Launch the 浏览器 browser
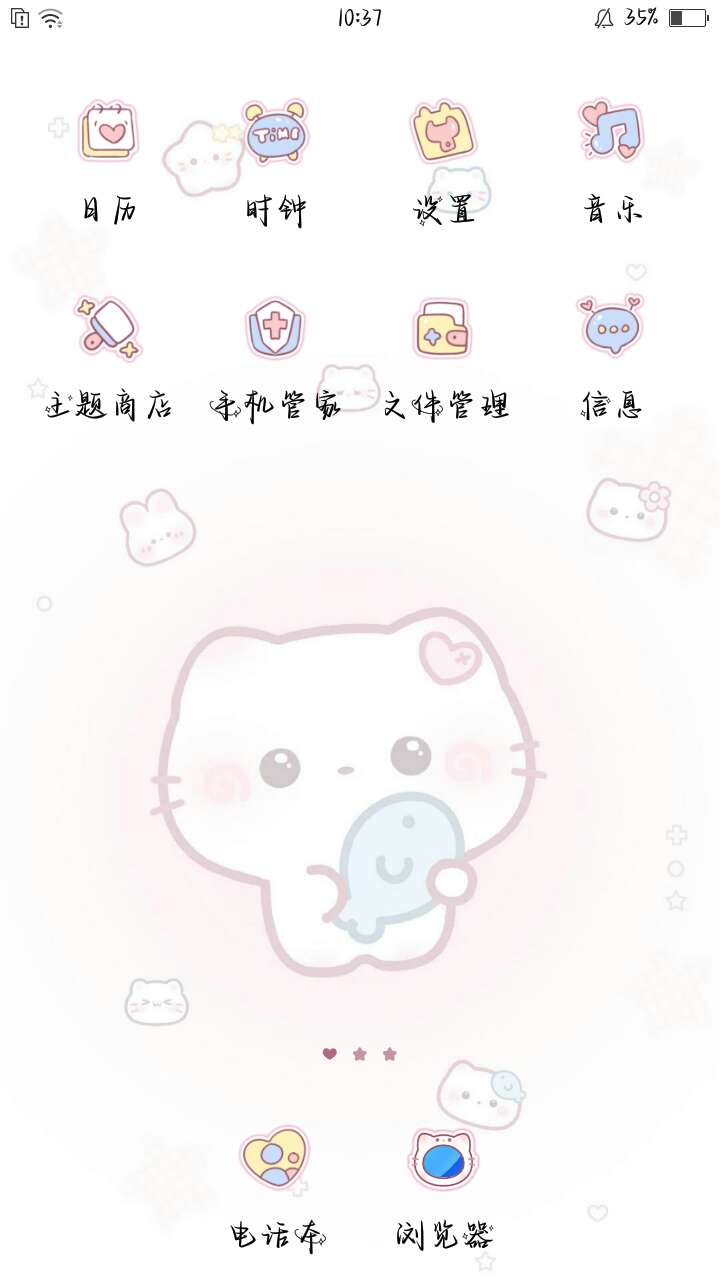Viewport: 720px width, 1280px height. point(443,1160)
